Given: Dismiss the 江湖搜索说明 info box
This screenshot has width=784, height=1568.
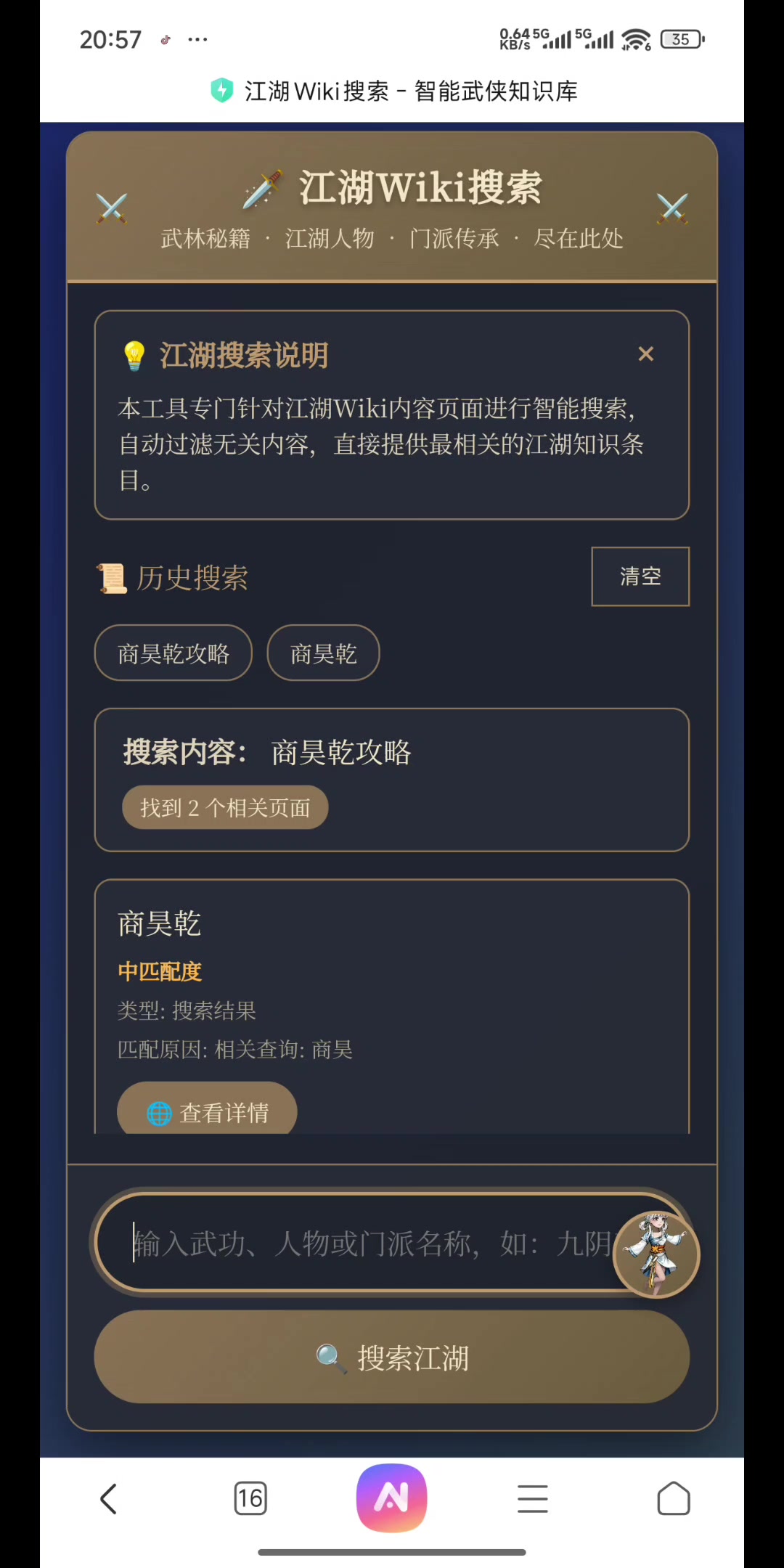Looking at the screenshot, I should click(x=645, y=354).
